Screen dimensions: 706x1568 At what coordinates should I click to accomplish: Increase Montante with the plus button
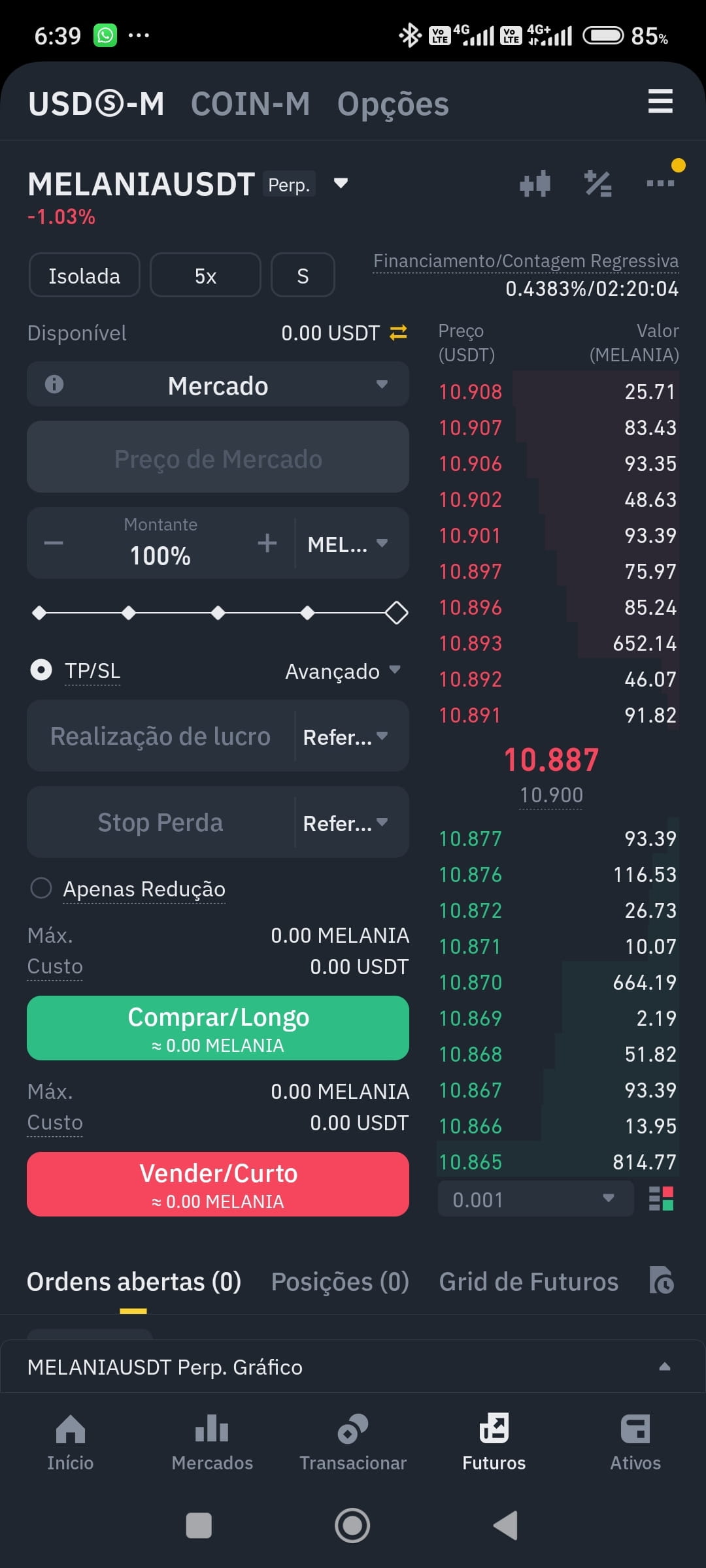click(267, 543)
